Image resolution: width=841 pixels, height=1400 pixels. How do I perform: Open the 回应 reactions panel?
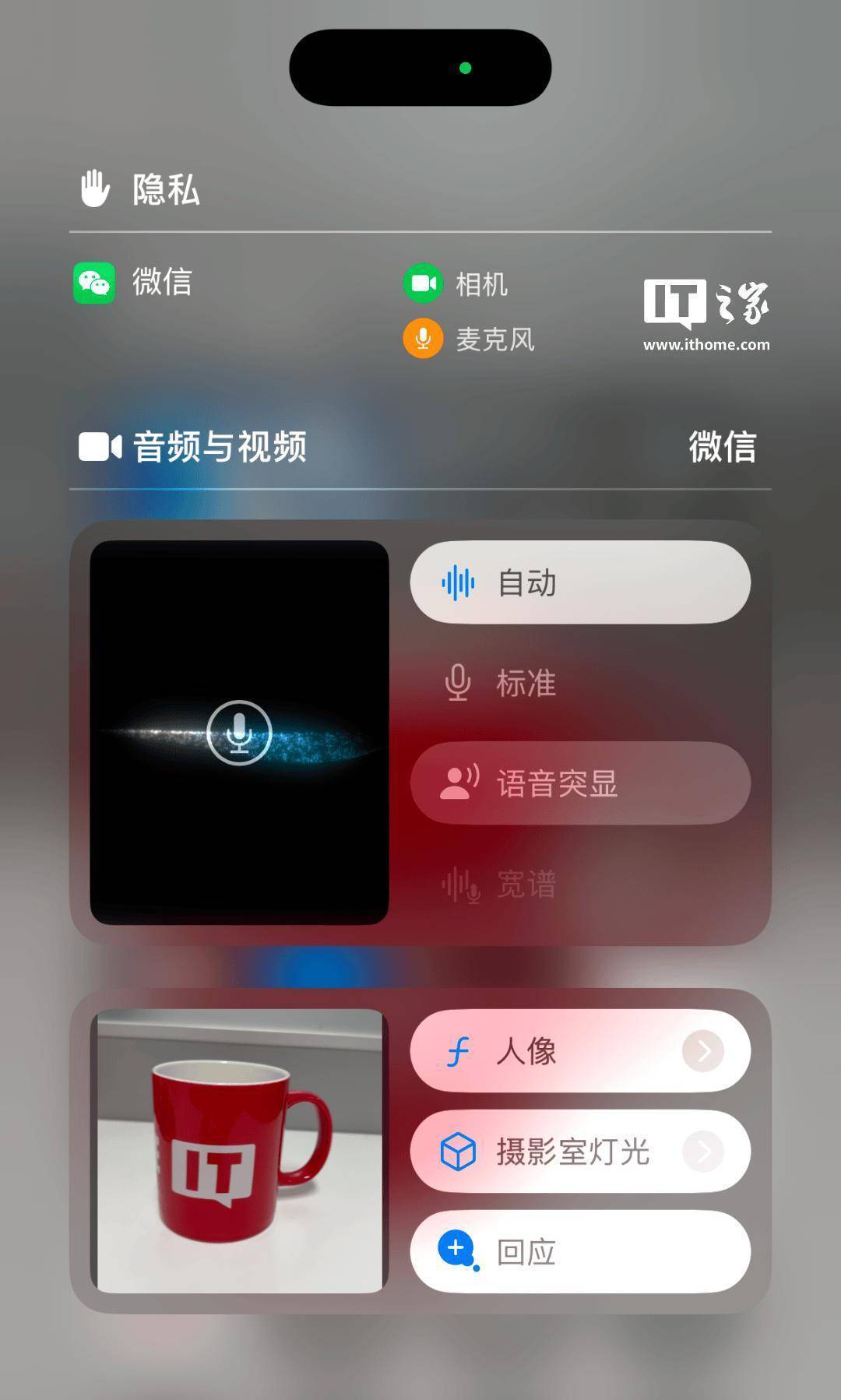pyautogui.click(x=580, y=1249)
